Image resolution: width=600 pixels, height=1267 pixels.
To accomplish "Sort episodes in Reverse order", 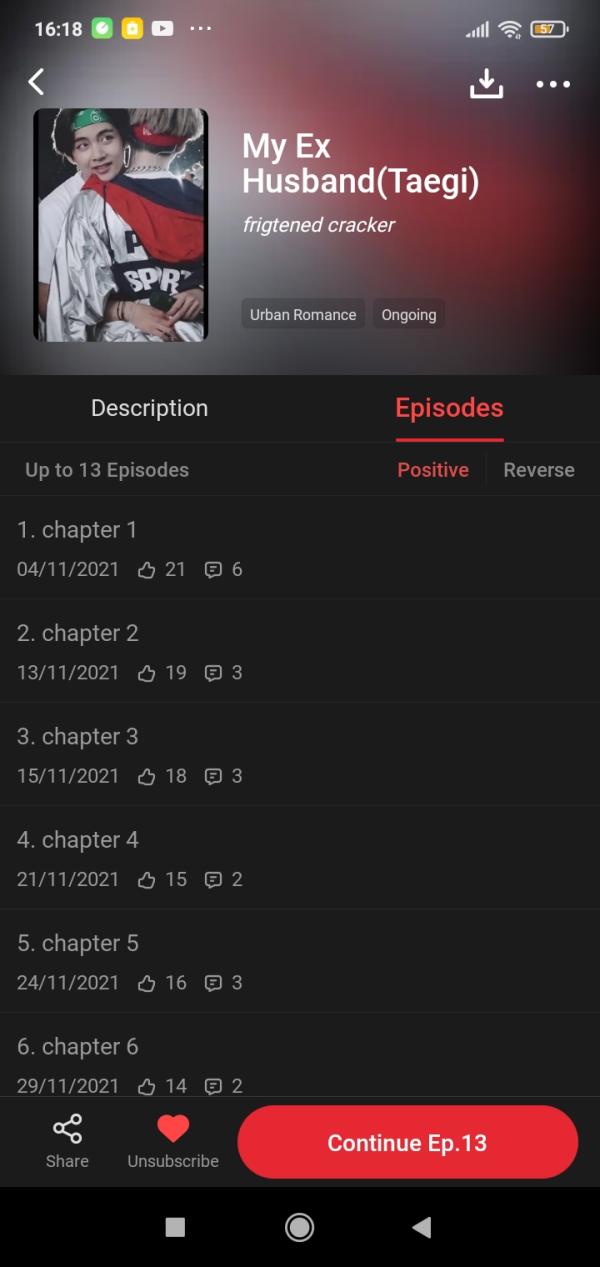I will click(x=539, y=470).
